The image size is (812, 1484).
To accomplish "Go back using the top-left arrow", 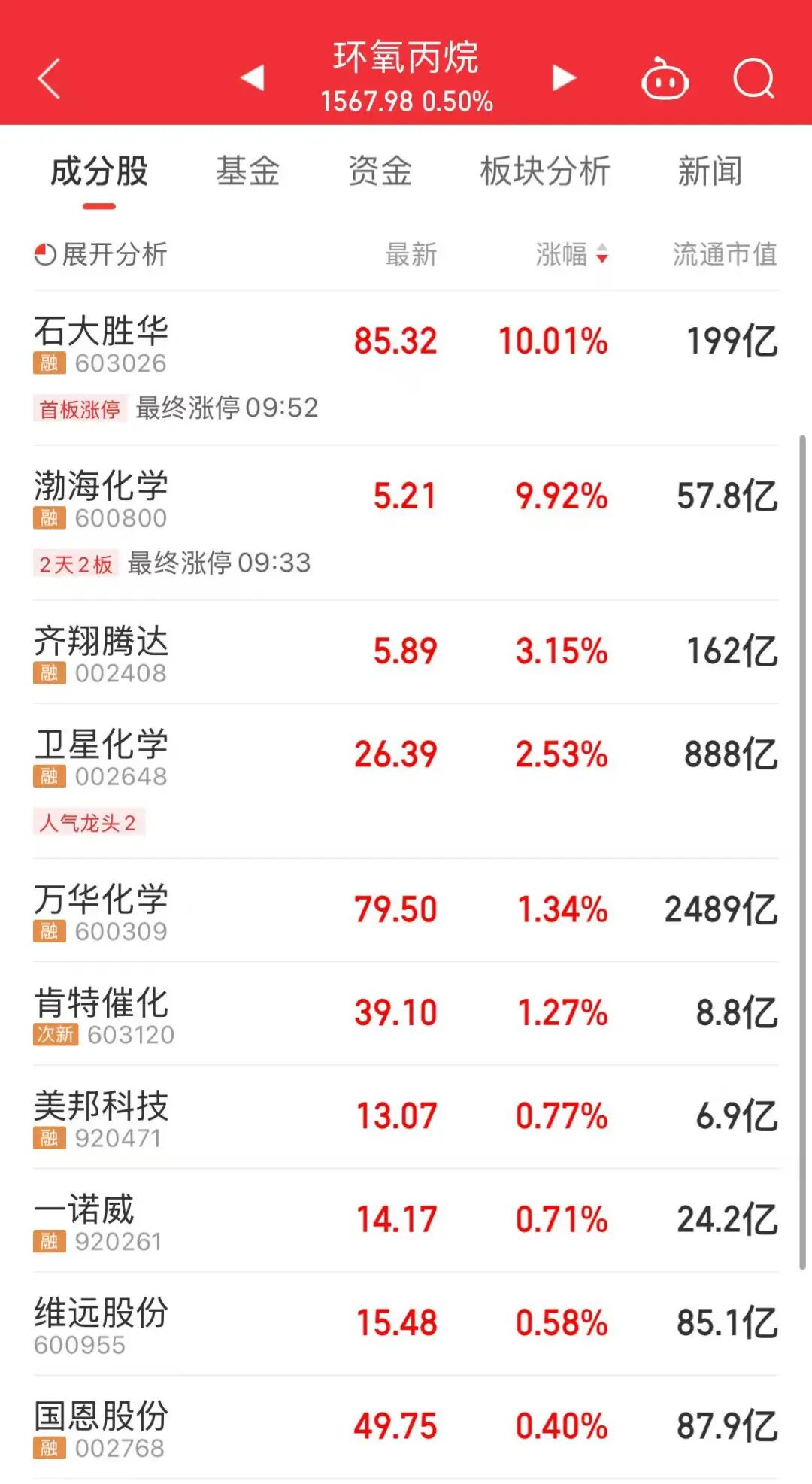I will [x=49, y=79].
